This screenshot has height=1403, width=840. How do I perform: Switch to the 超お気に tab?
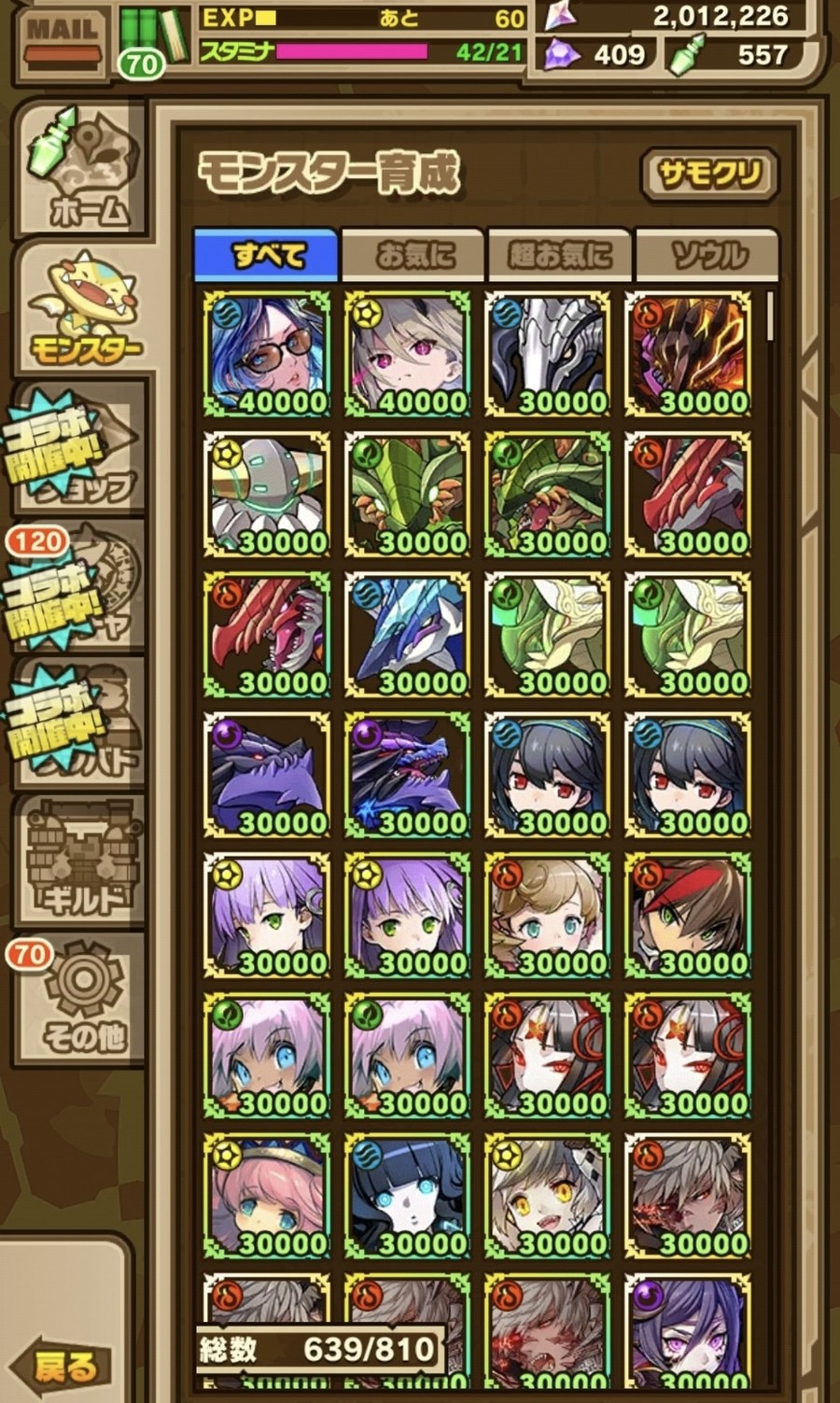coord(560,254)
